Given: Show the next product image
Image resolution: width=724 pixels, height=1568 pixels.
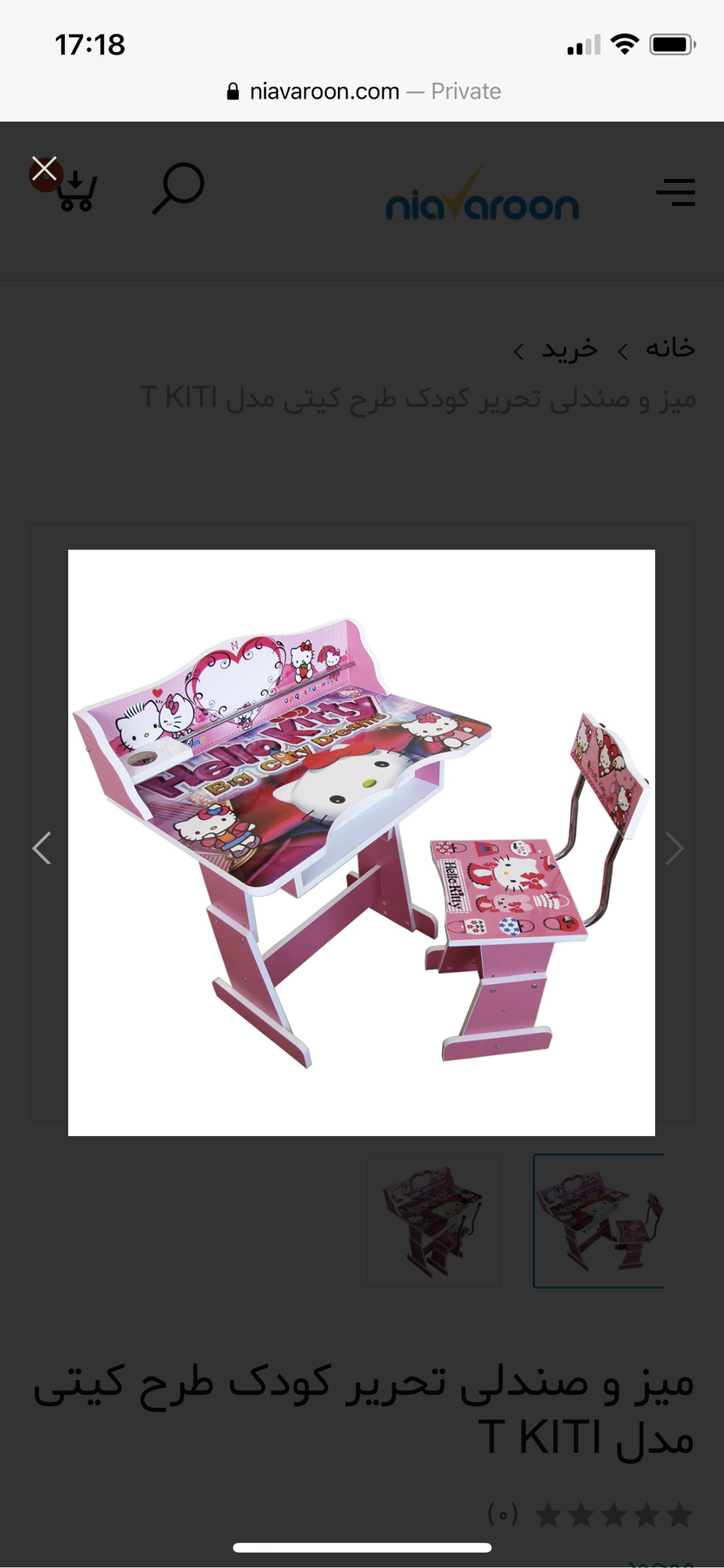Looking at the screenshot, I should click(674, 848).
